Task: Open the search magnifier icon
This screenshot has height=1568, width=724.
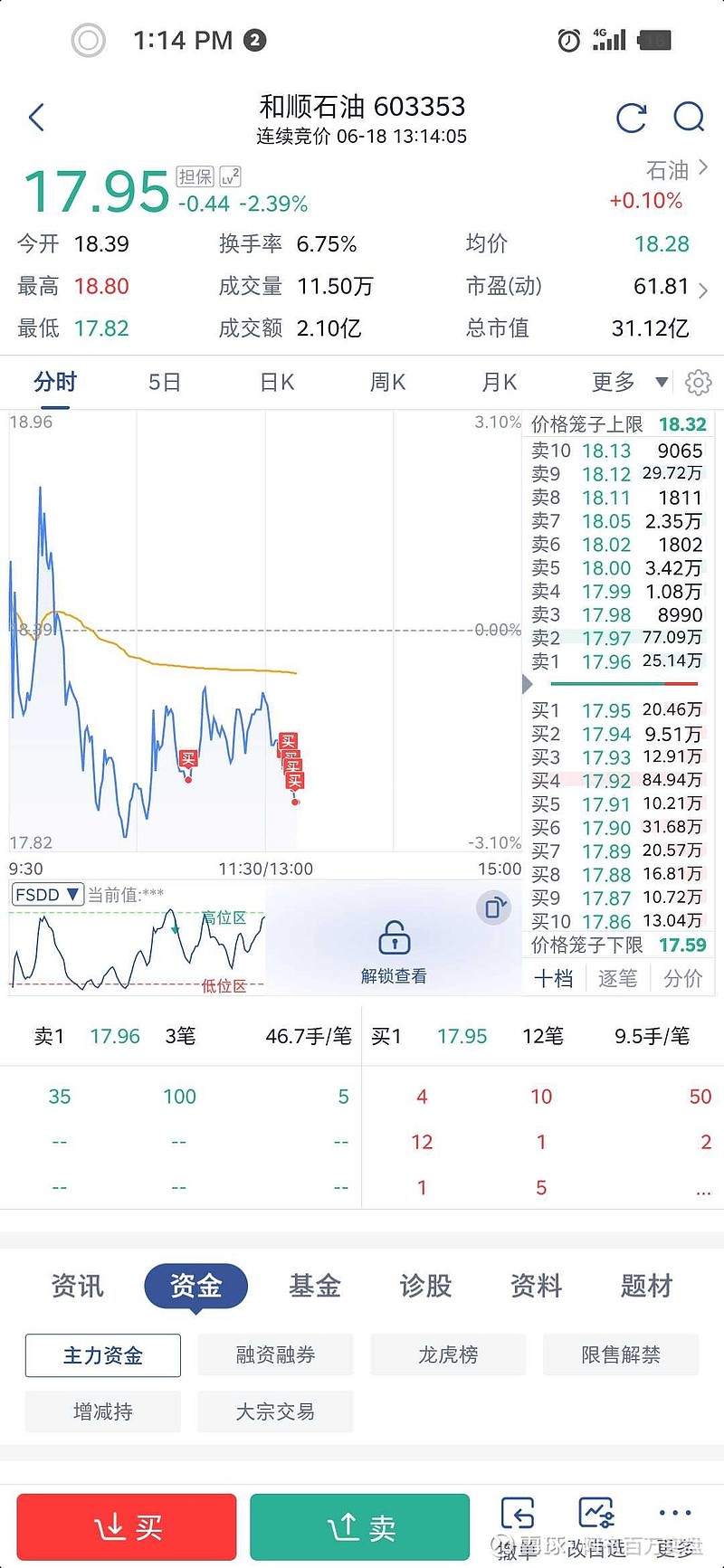Action: [x=689, y=118]
